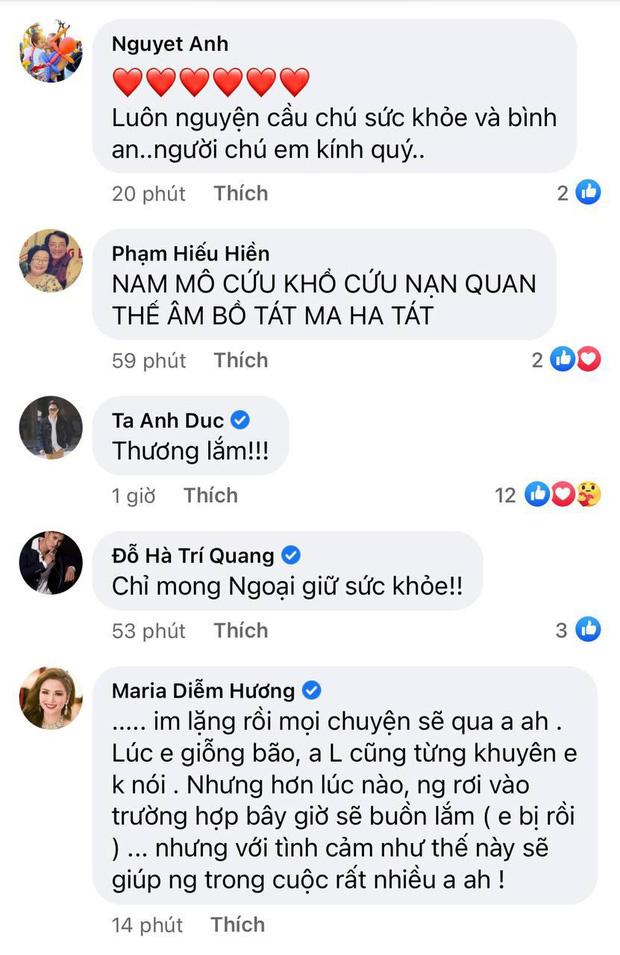Screen dimensions: 620x955
Task: Open Nguyet Anh's profile name
Action: tap(169, 44)
